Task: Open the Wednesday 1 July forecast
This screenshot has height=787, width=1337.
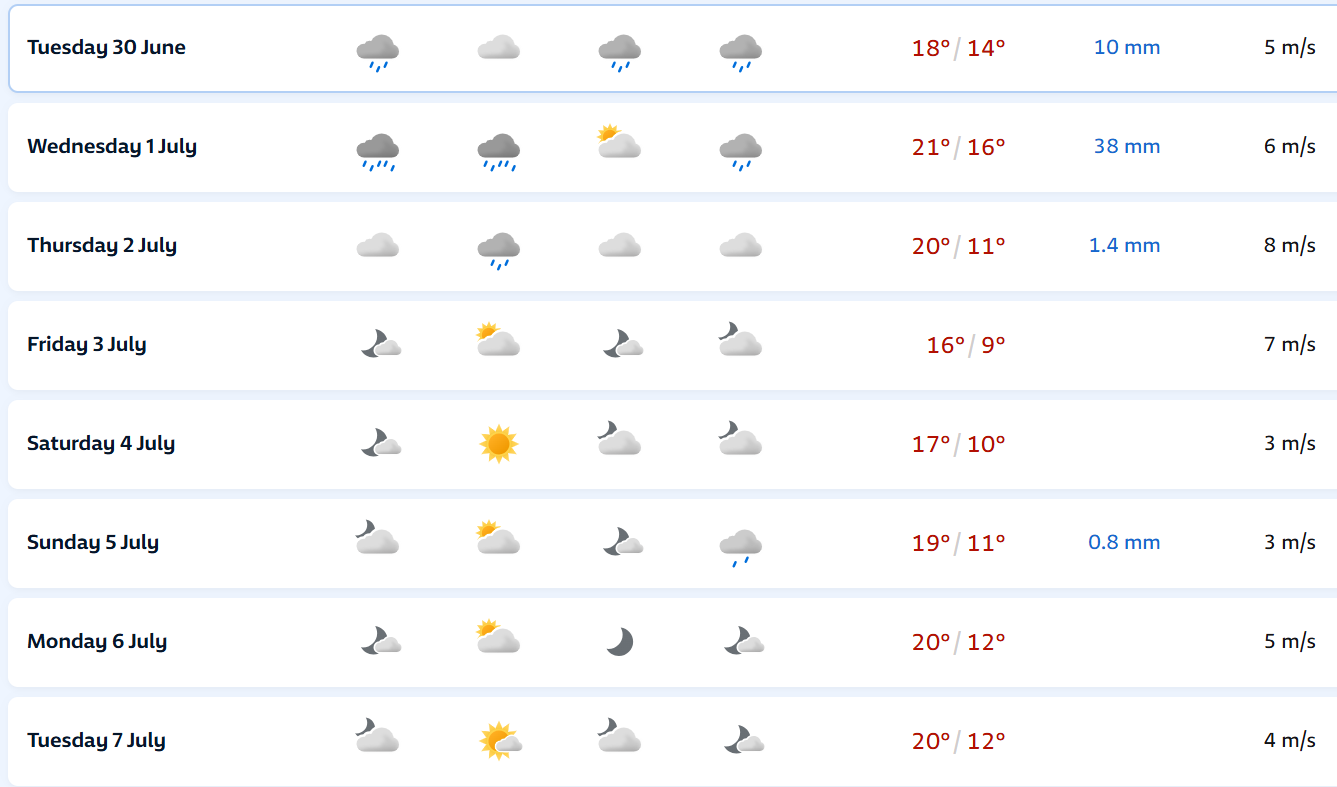Action: pyautogui.click(x=672, y=147)
